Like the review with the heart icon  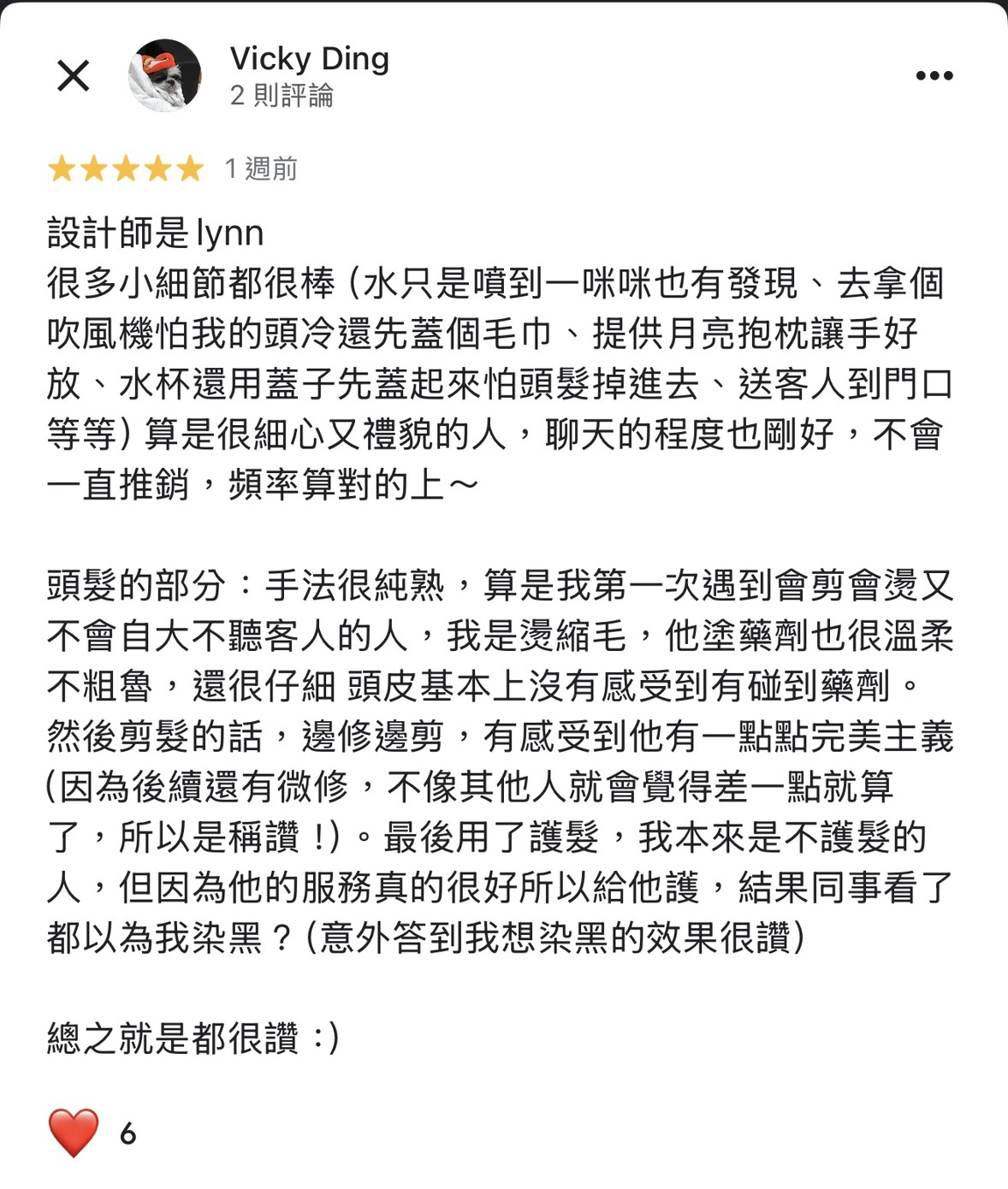pyautogui.click(x=74, y=1133)
